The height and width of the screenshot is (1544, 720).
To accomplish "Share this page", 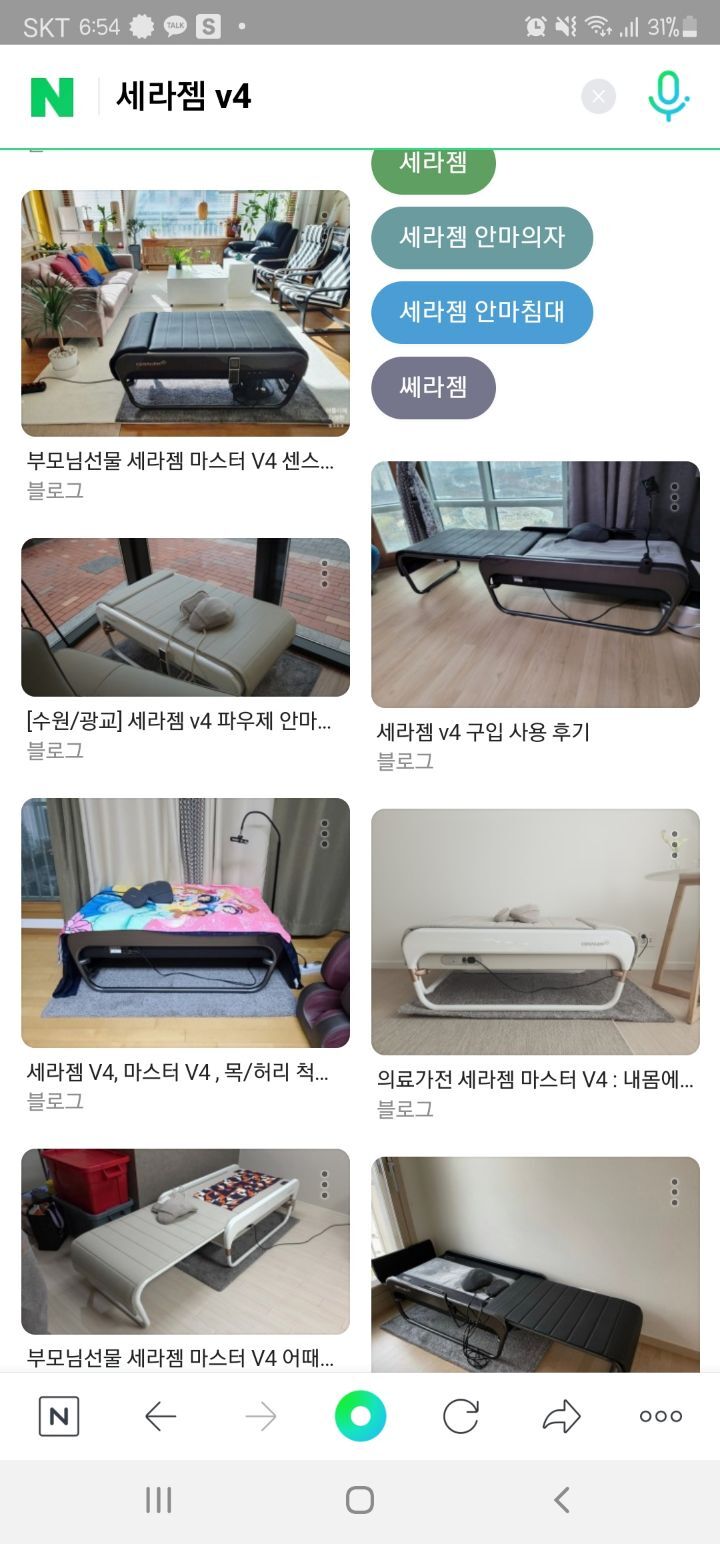I will pyautogui.click(x=561, y=1416).
